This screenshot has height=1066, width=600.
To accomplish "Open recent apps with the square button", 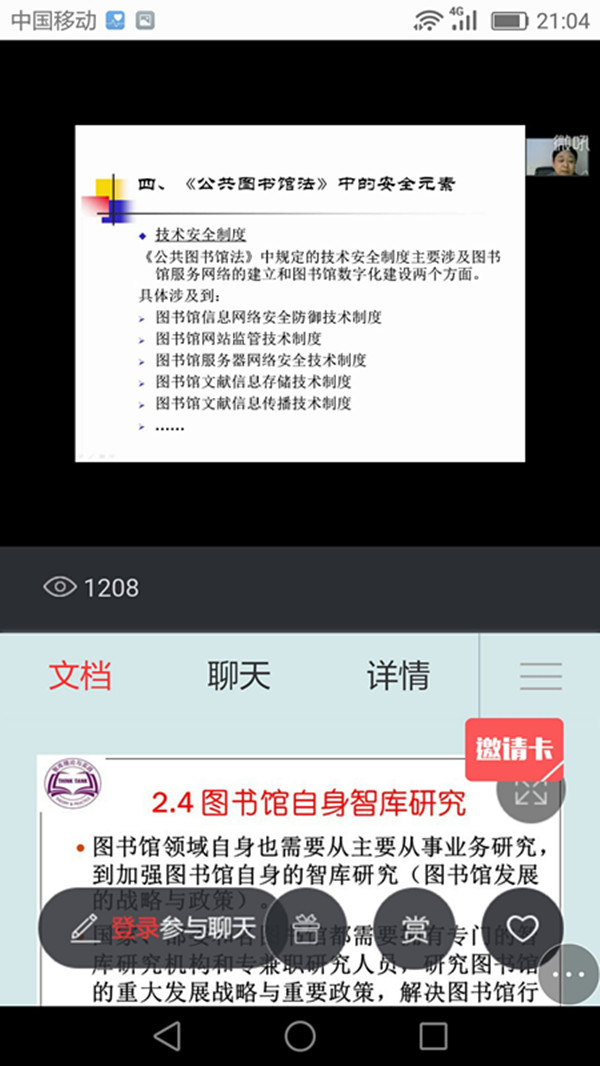I will tap(433, 1036).
